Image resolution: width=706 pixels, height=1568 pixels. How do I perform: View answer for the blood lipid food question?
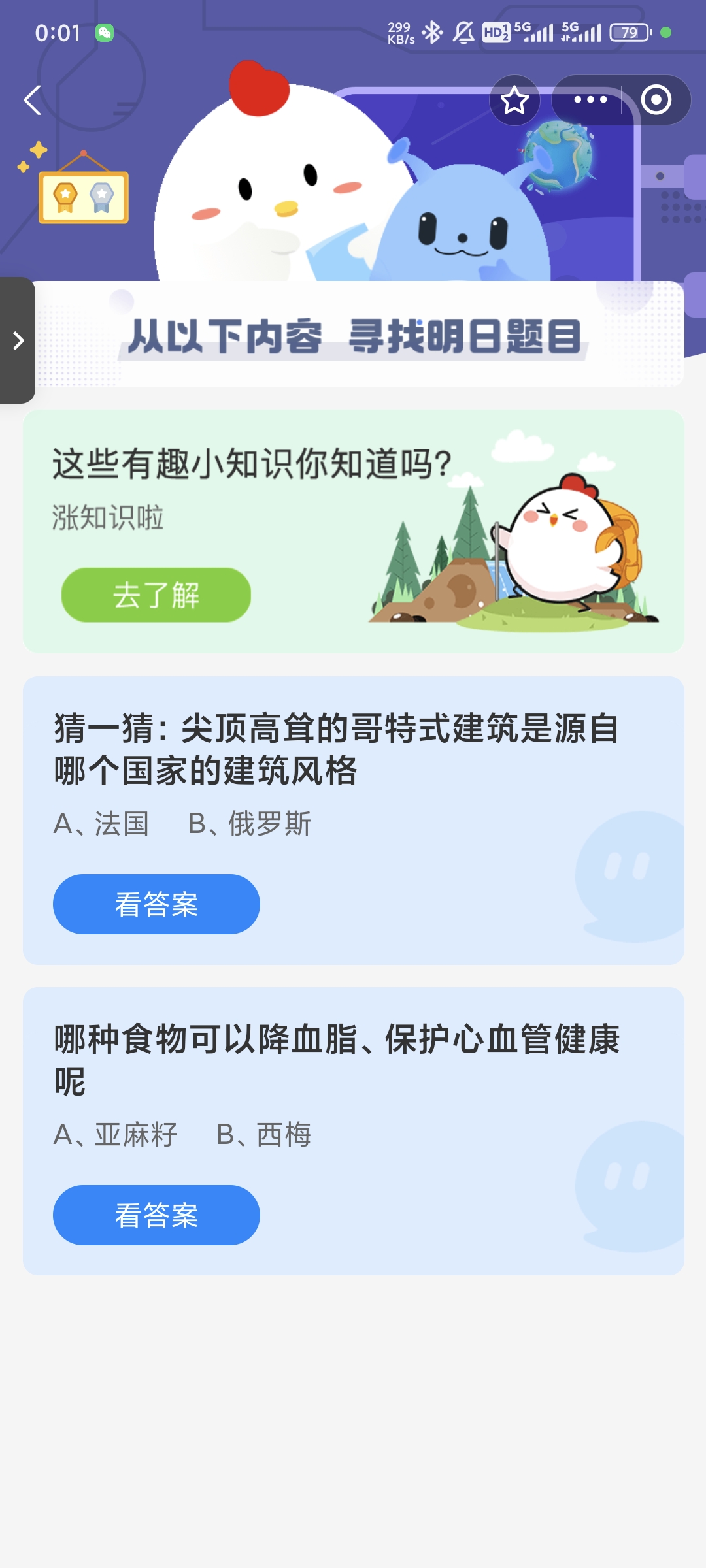(156, 1215)
